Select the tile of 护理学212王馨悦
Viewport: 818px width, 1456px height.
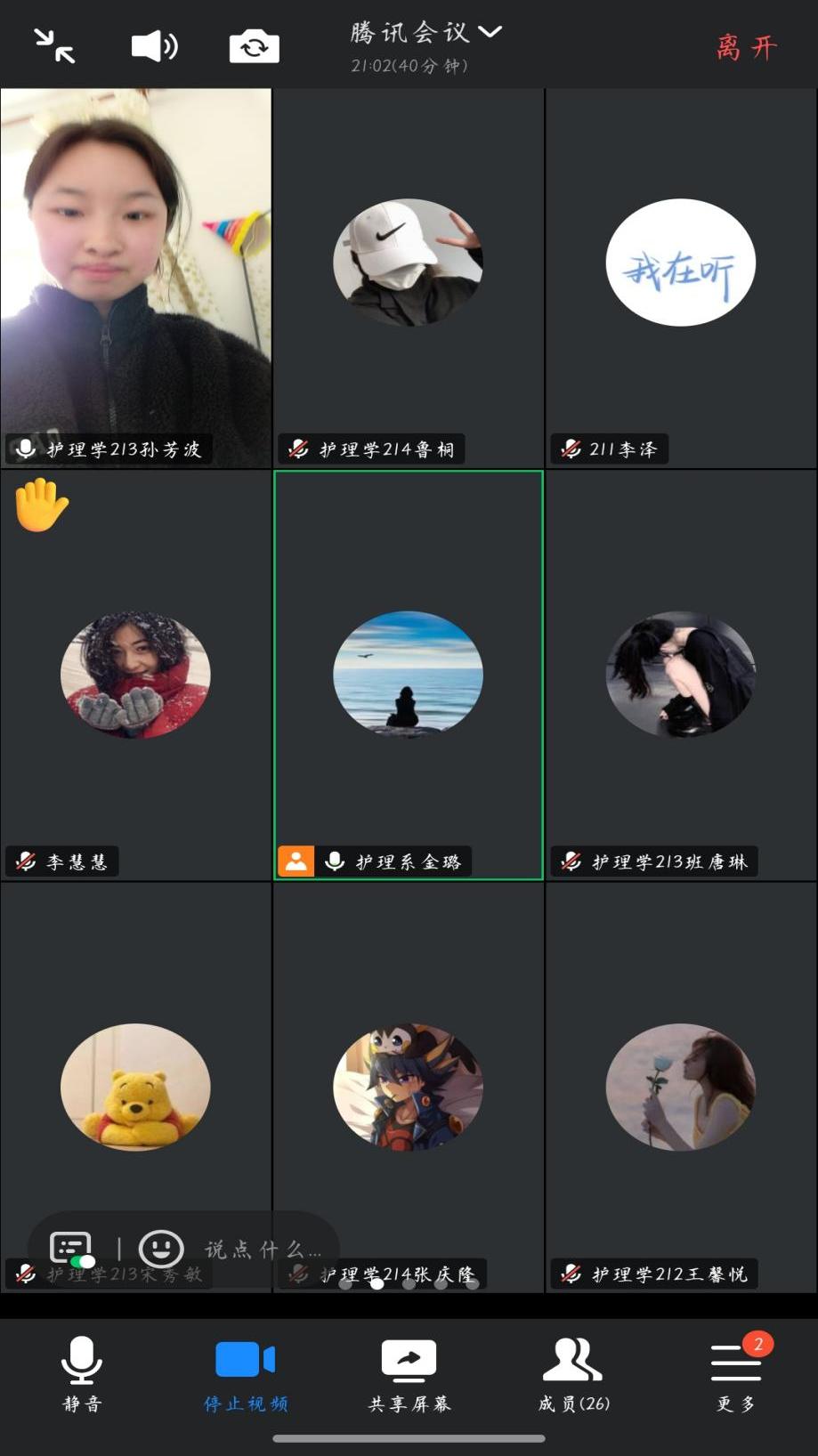tap(681, 1086)
